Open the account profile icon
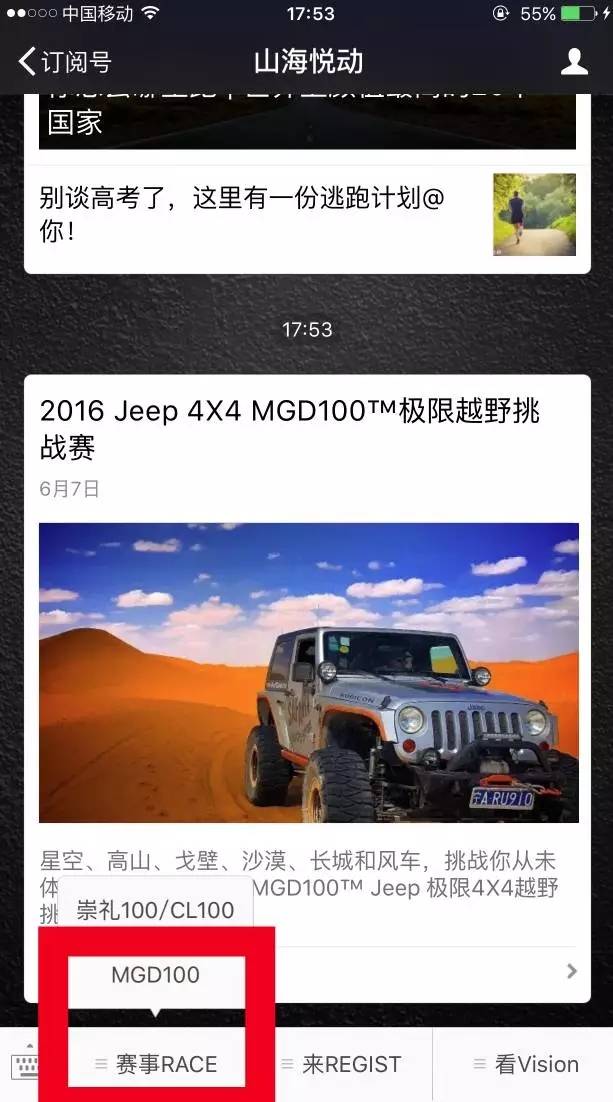The width and height of the screenshot is (613, 1102). click(x=574, y=62)
